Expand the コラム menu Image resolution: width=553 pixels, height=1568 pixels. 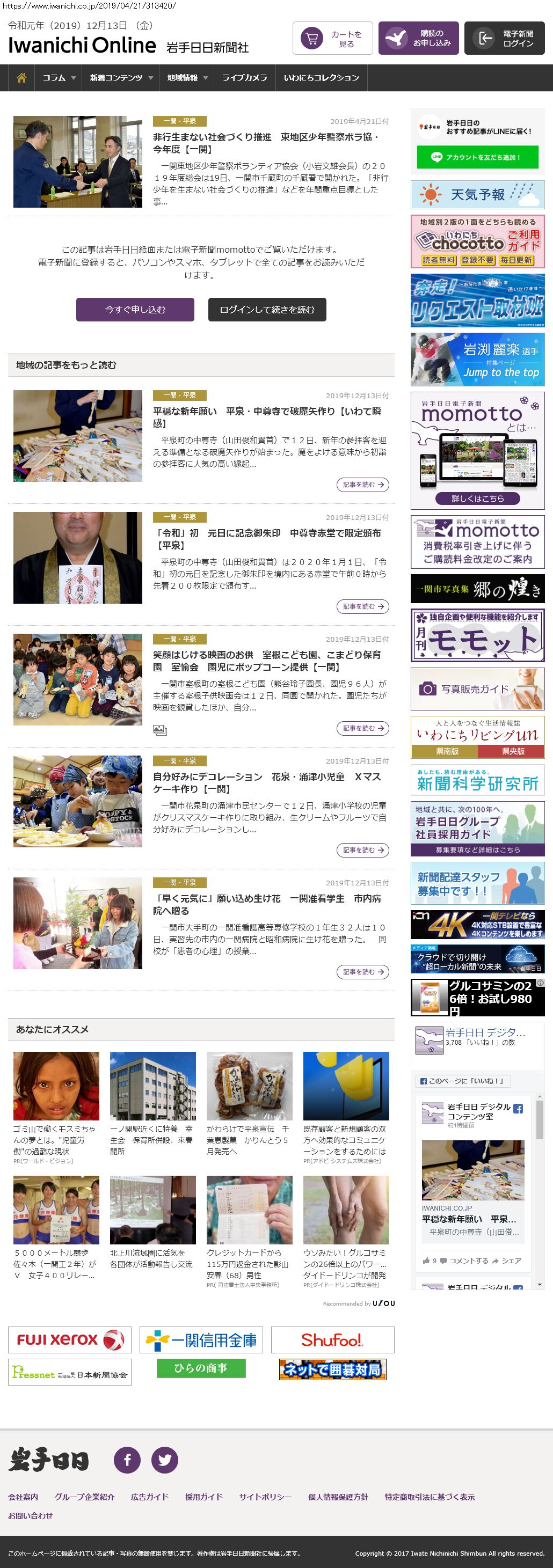click(59, 78)
